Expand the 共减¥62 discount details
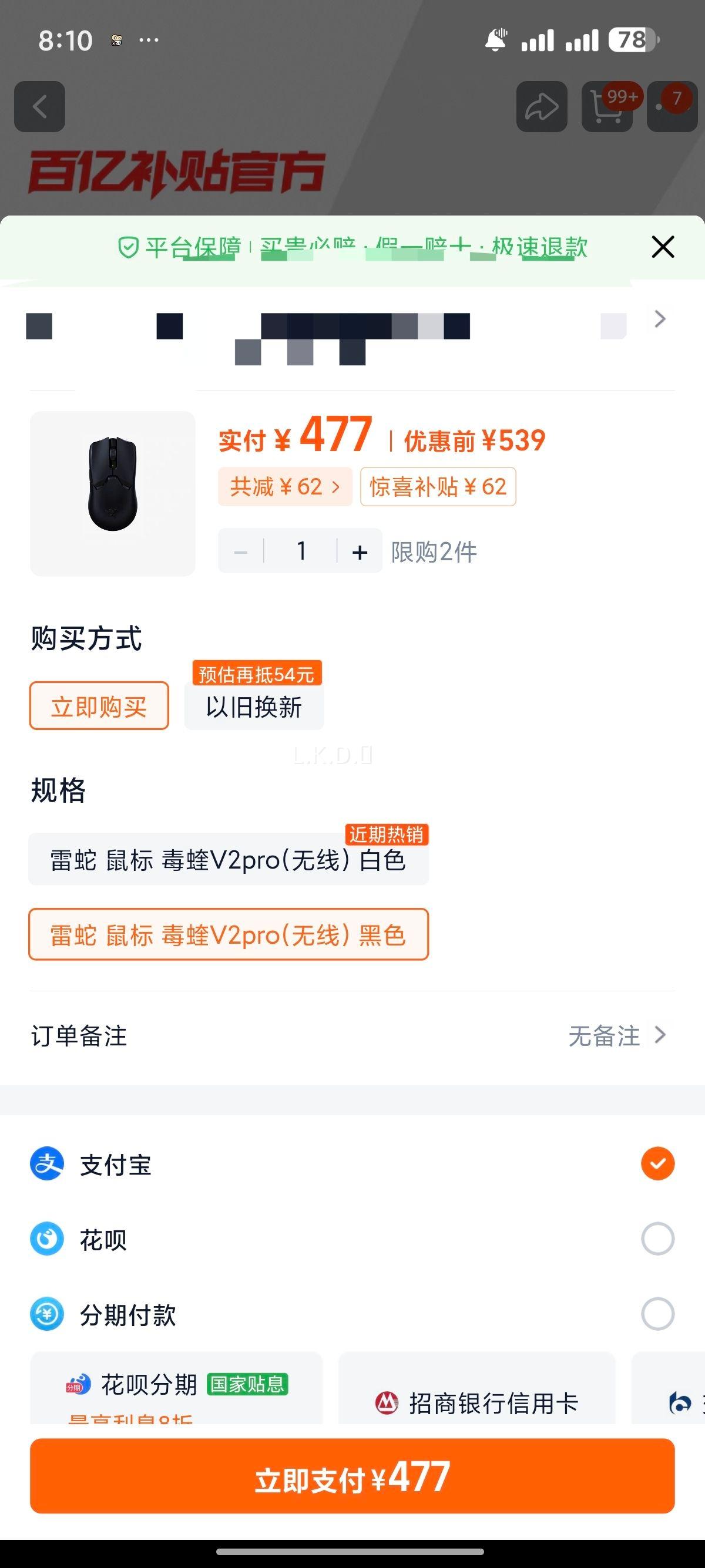Image resolution: width=705 pixels, height=1568 pixels. tap(284, 485)
